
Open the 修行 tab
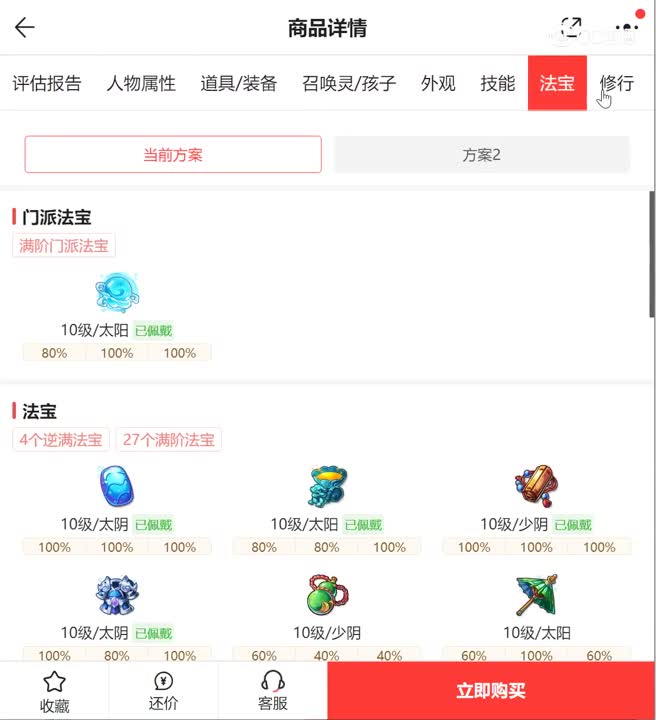pos(617,83)
